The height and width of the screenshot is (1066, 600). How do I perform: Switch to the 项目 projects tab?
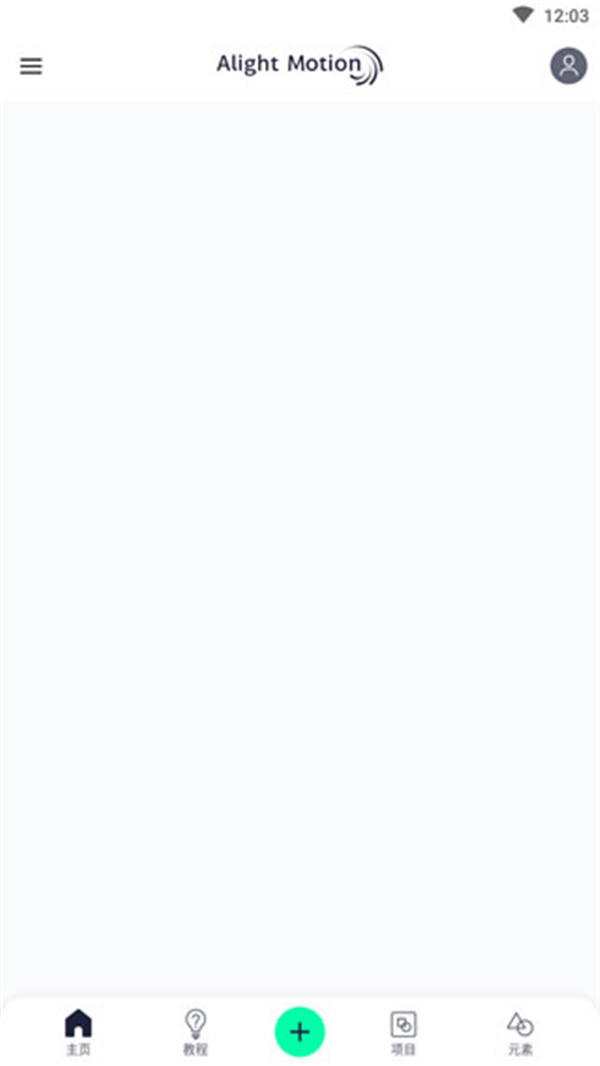[403, 1031]
